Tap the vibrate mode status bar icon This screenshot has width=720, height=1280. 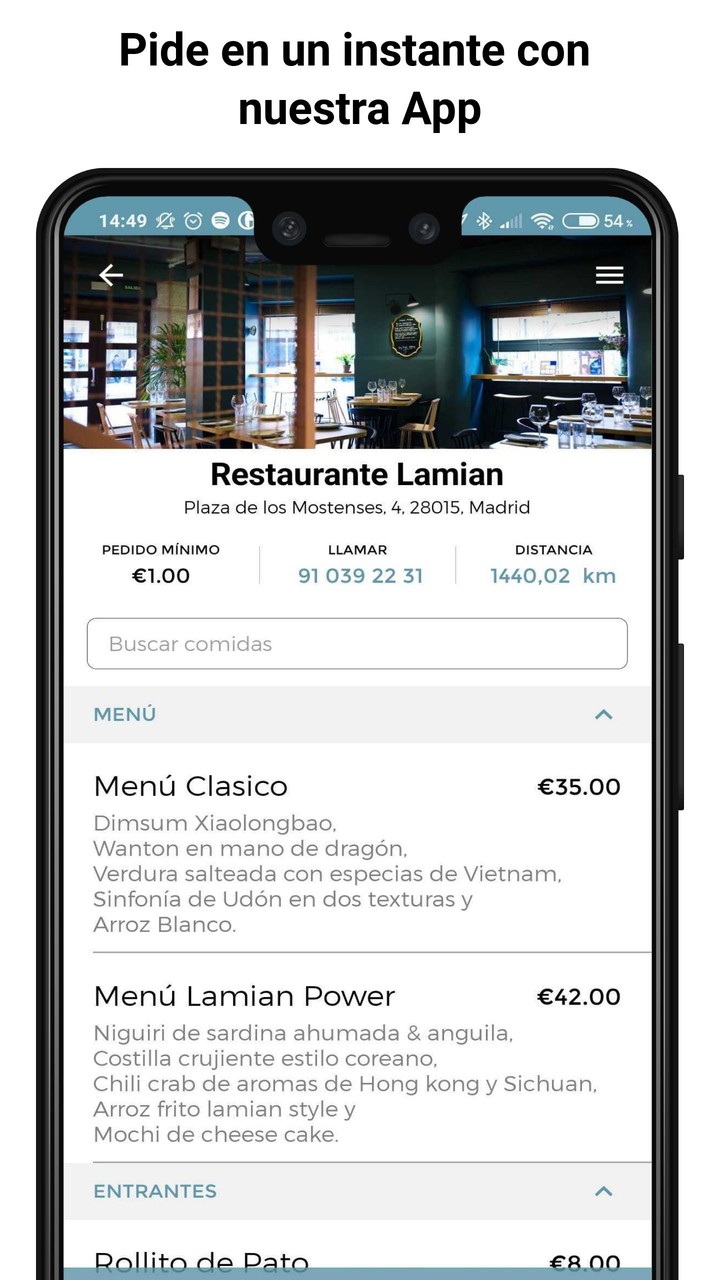[x=166, y=221]
